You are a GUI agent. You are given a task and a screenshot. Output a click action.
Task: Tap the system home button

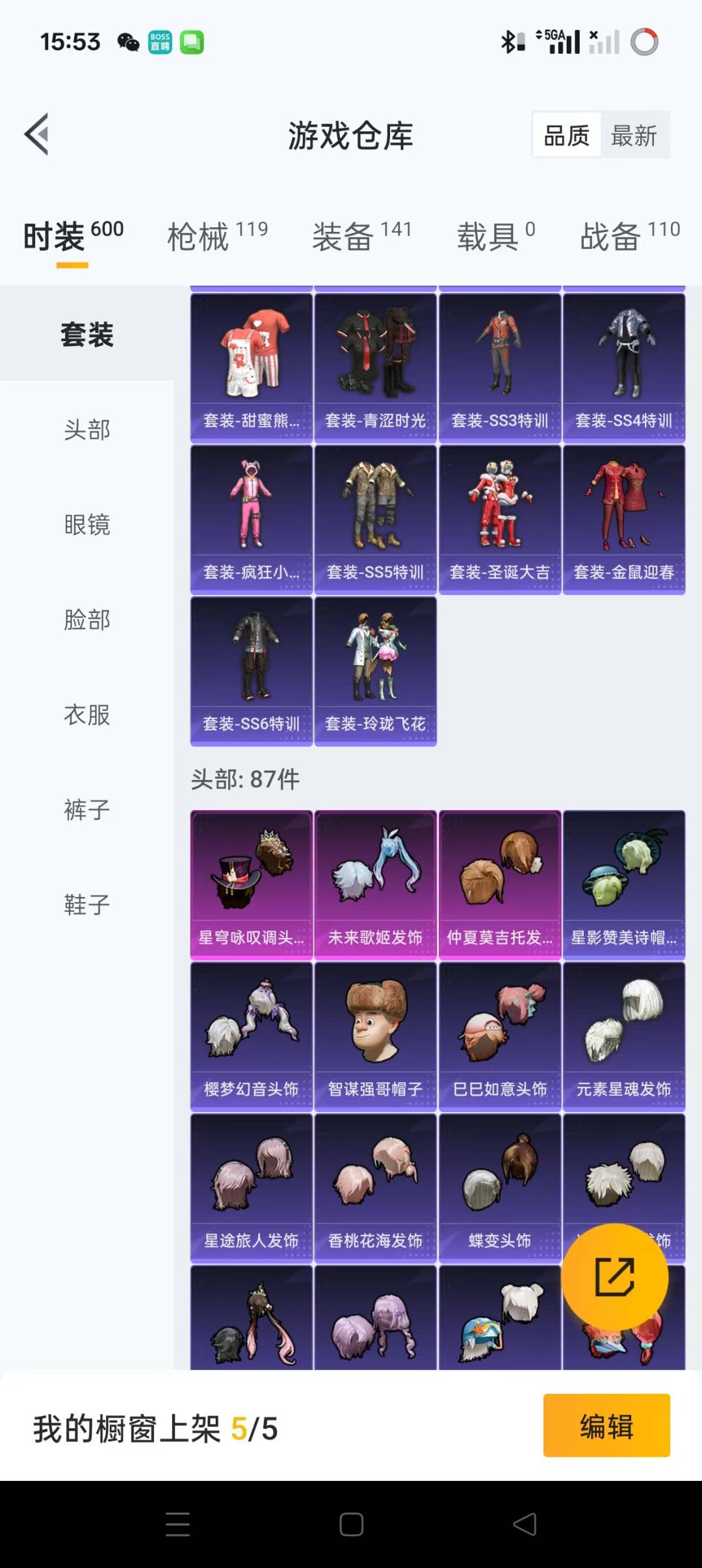point(351,1524)
